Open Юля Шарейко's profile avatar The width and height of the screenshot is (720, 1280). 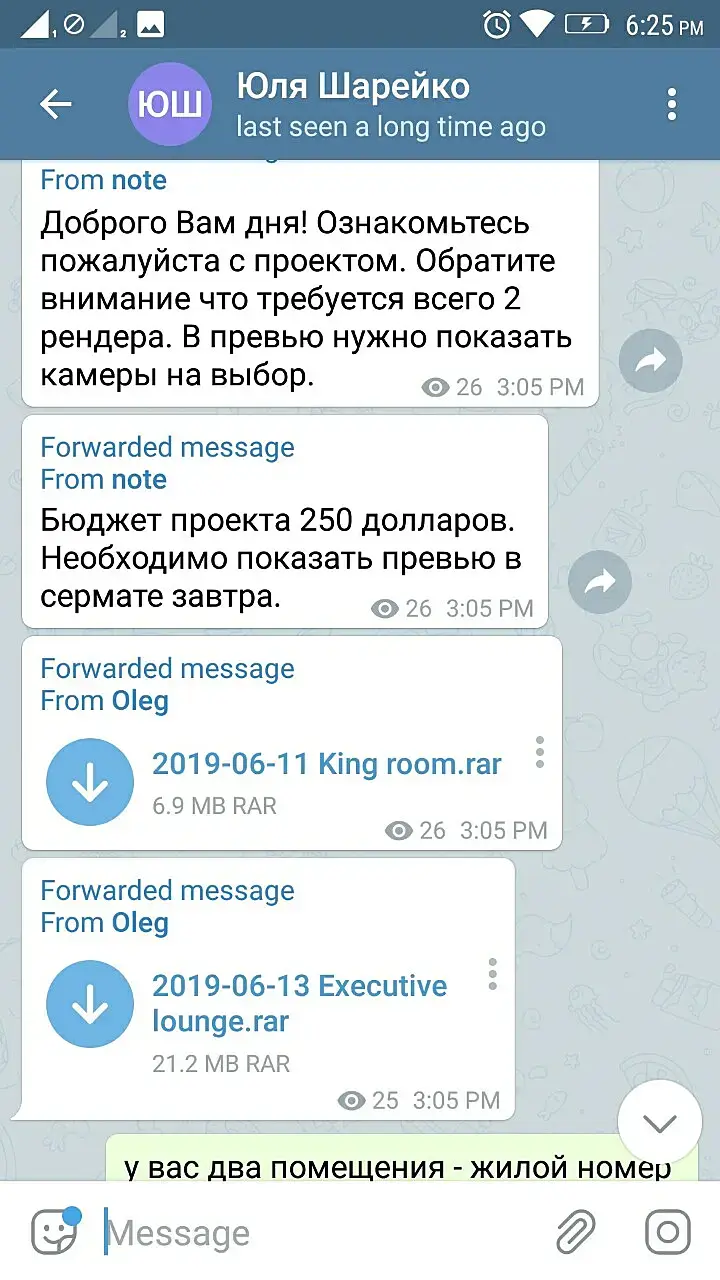(170, 104)
